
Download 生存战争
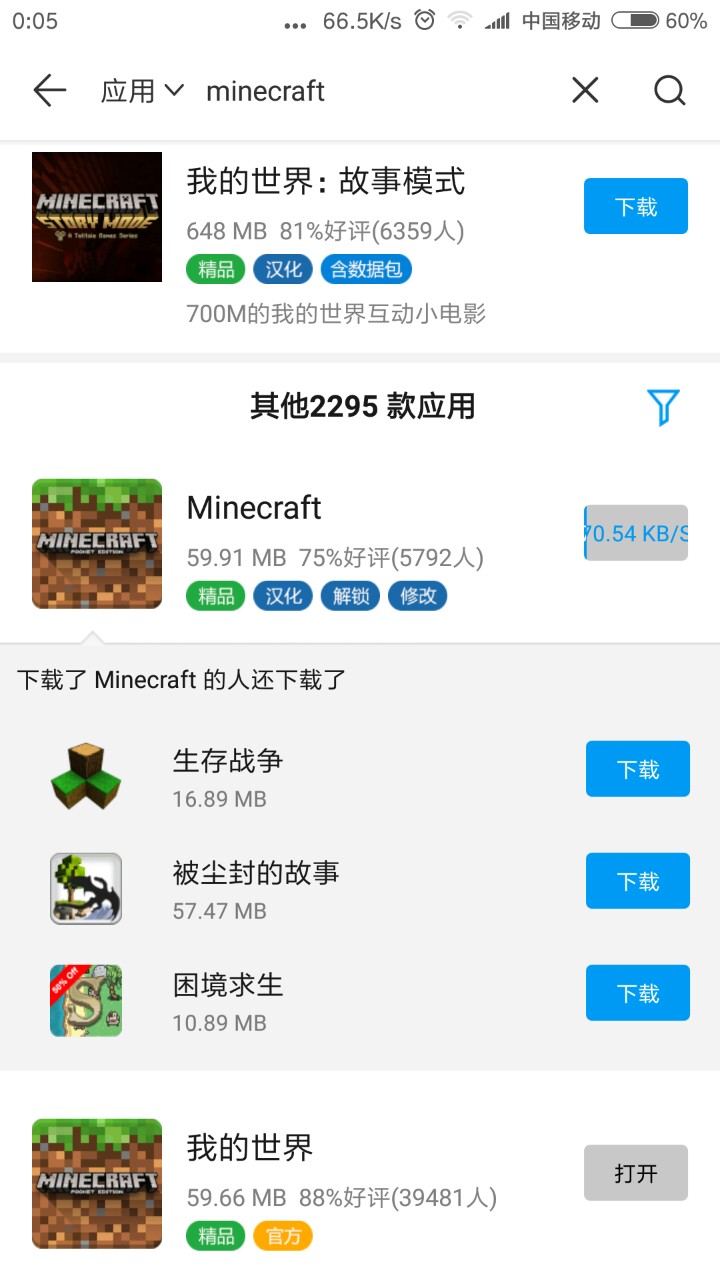[x=638, y=769]
